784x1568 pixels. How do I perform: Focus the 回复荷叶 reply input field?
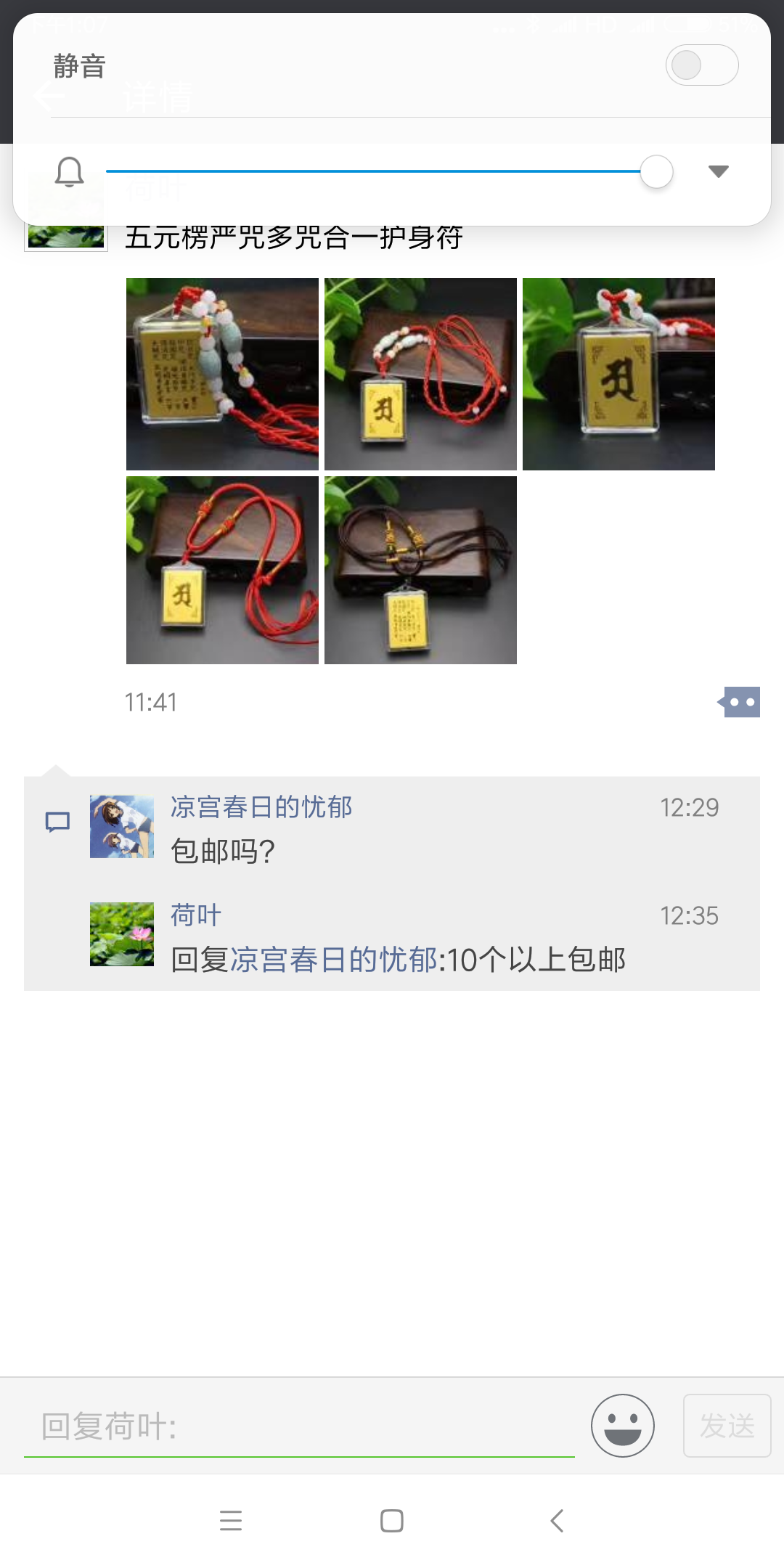coord(298,1426)
